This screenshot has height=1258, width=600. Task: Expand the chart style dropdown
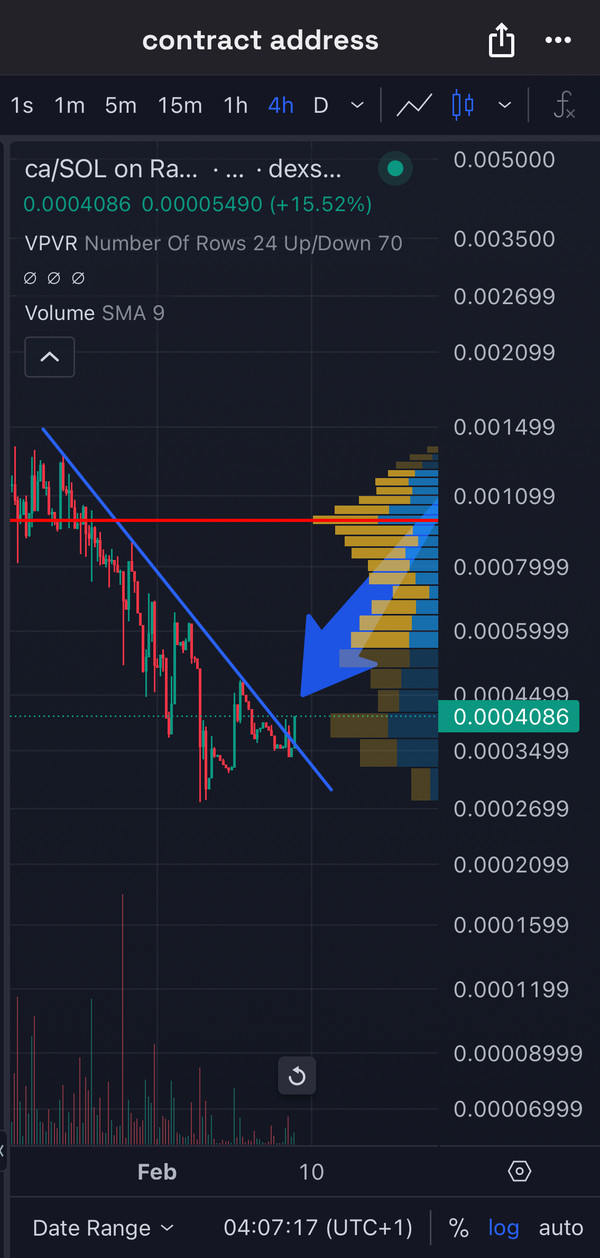tap(505, 105)
